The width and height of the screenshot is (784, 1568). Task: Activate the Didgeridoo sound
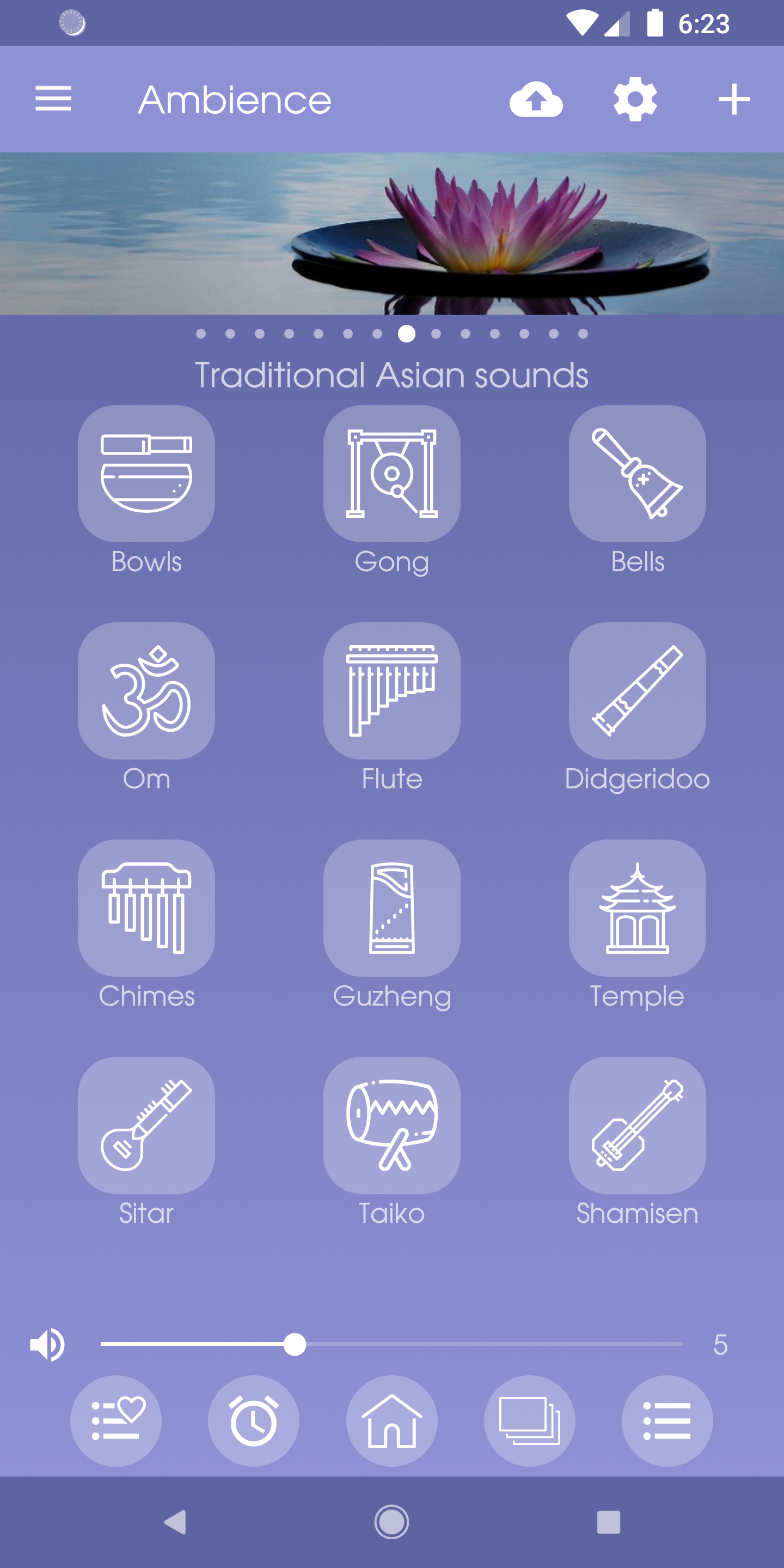636,690
